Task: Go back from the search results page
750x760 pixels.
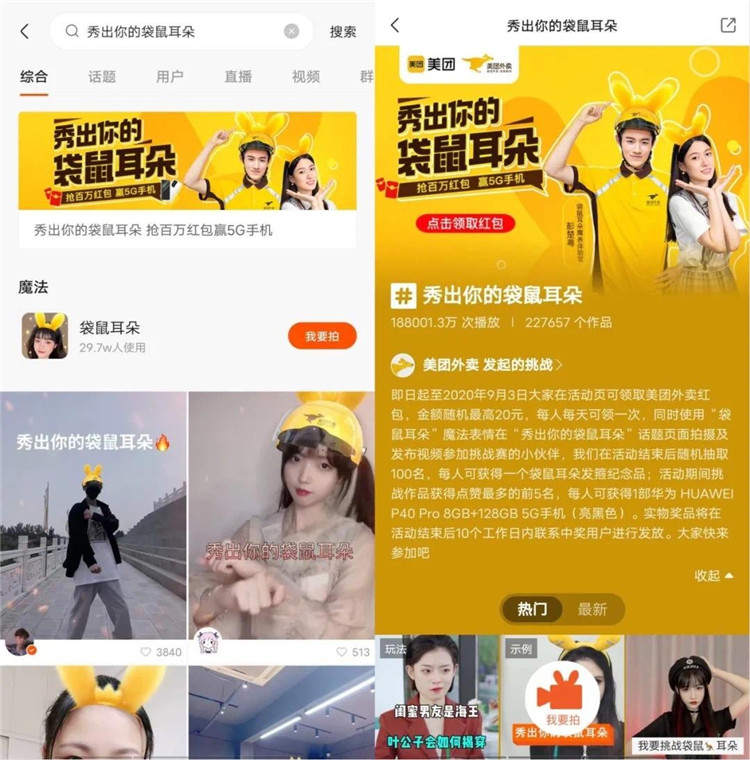Action: [x=24, y=31]
